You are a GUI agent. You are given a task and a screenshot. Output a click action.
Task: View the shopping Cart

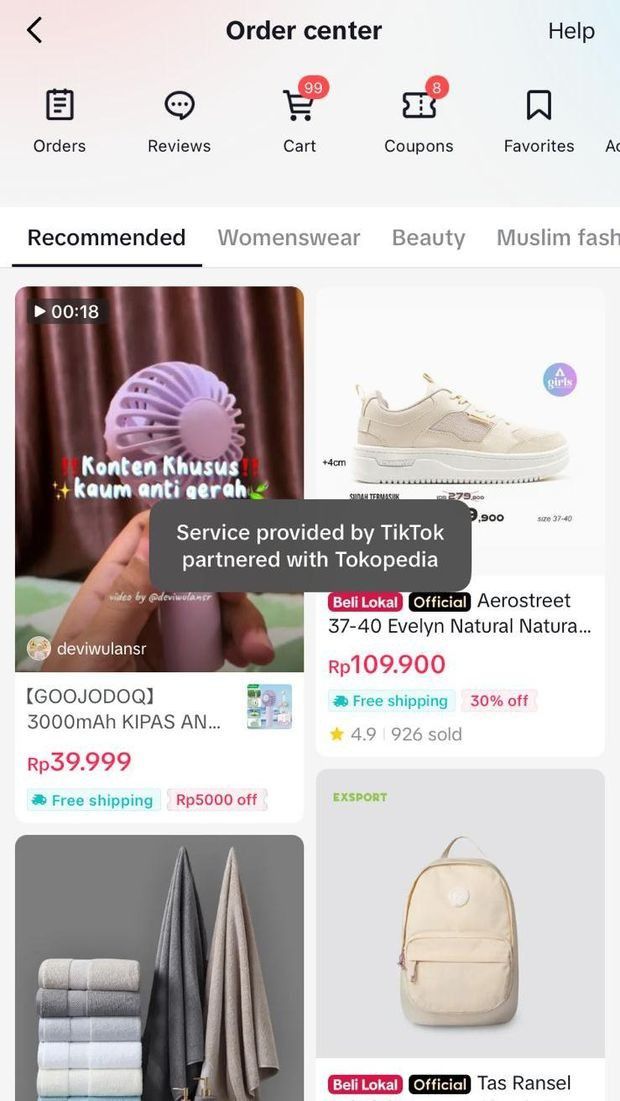pos(299,120)
